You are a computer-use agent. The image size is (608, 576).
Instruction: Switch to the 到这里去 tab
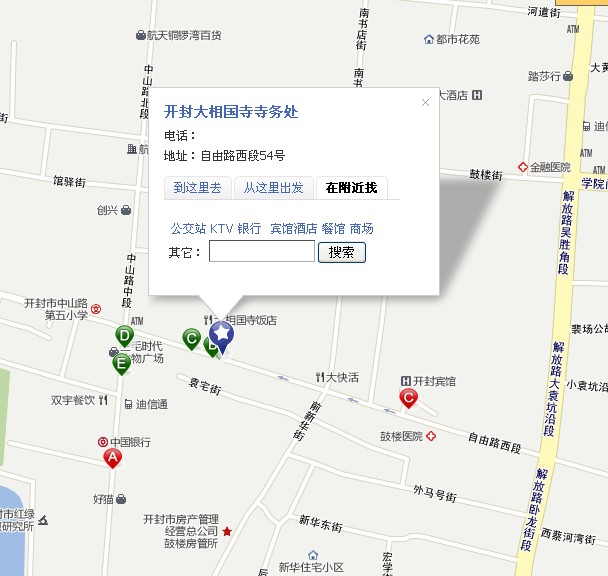197,187
